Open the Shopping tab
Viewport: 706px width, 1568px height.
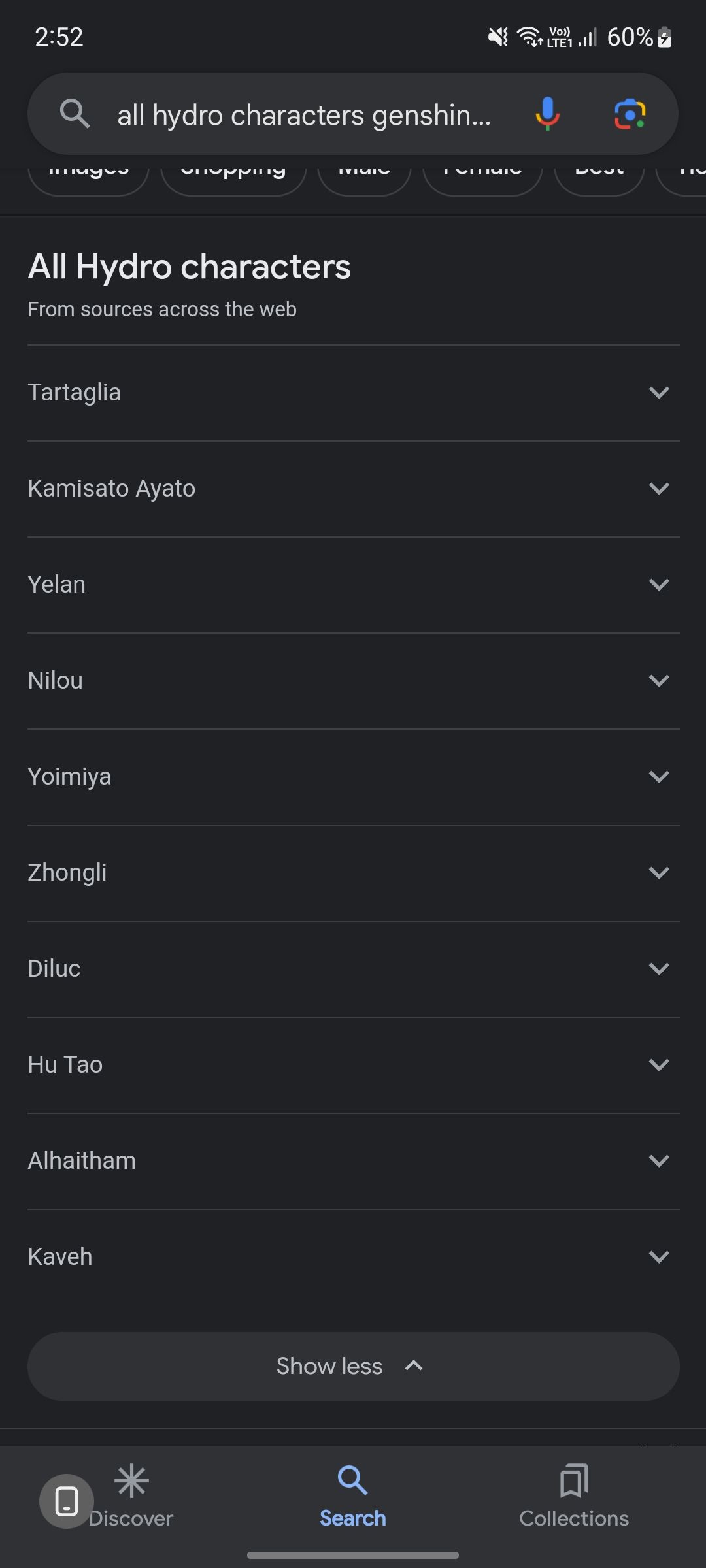[x=233, y=171]
